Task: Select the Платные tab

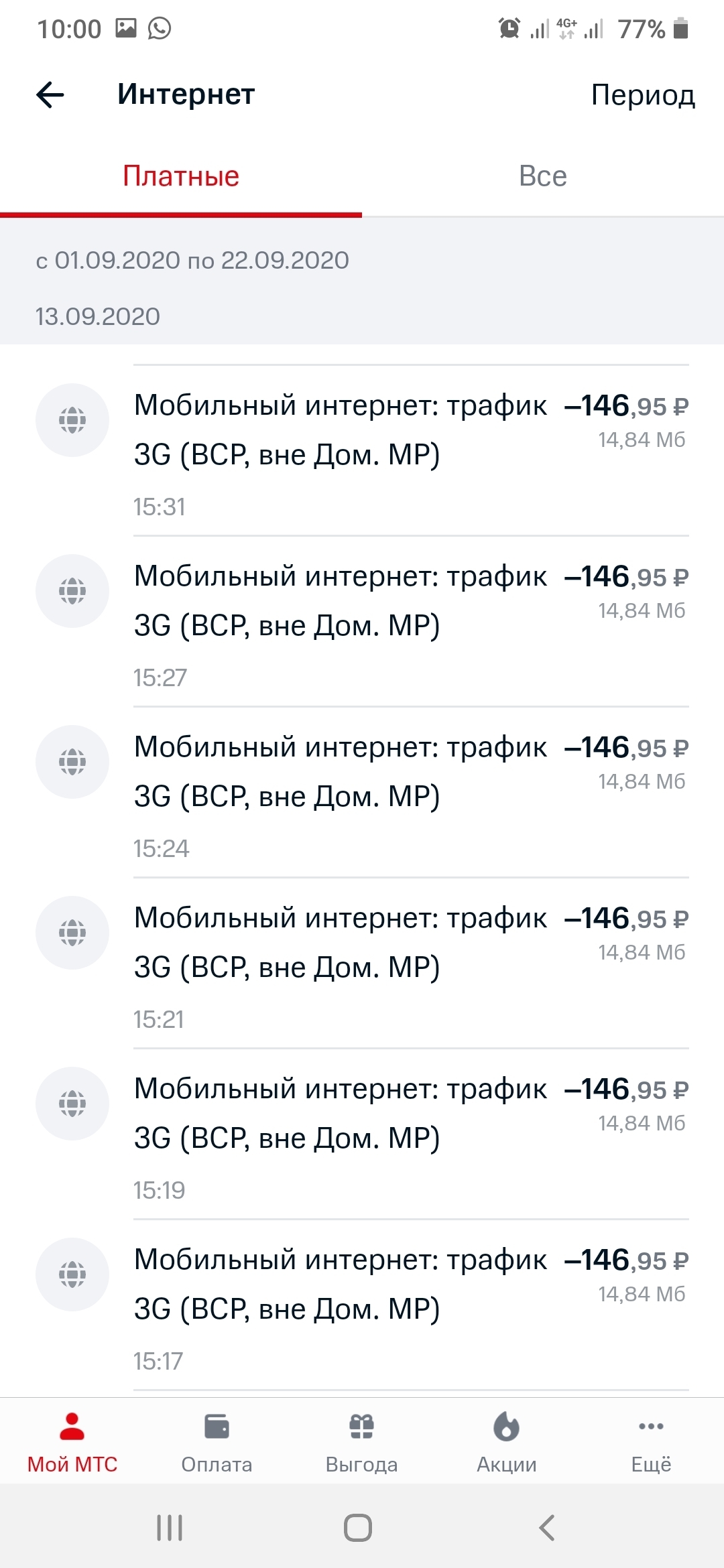Action: 181,176
